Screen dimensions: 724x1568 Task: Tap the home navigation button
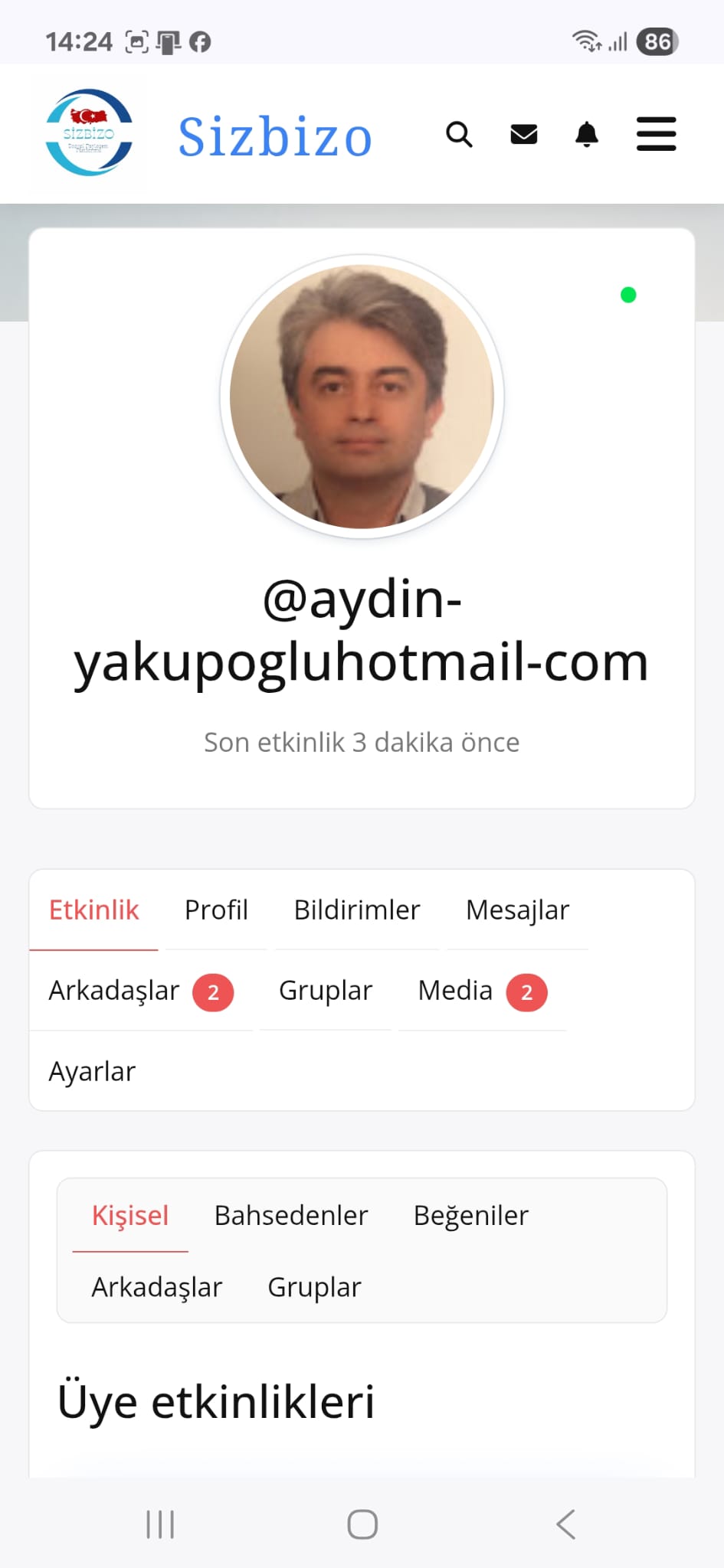point(361,1524)
